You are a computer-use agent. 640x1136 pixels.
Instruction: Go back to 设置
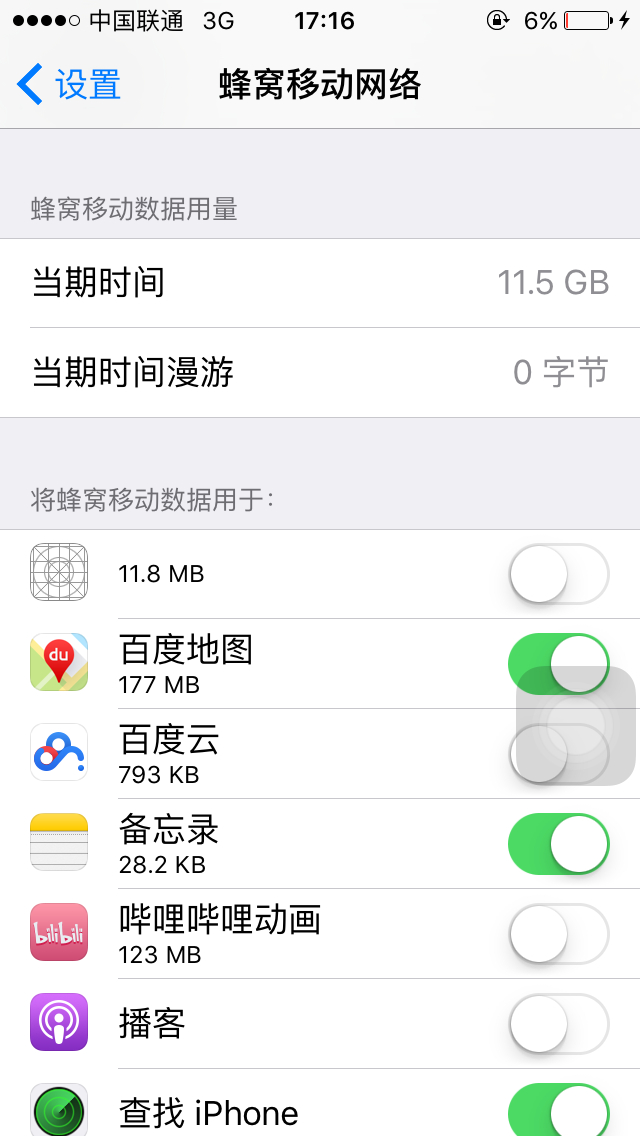click(70, 85)
